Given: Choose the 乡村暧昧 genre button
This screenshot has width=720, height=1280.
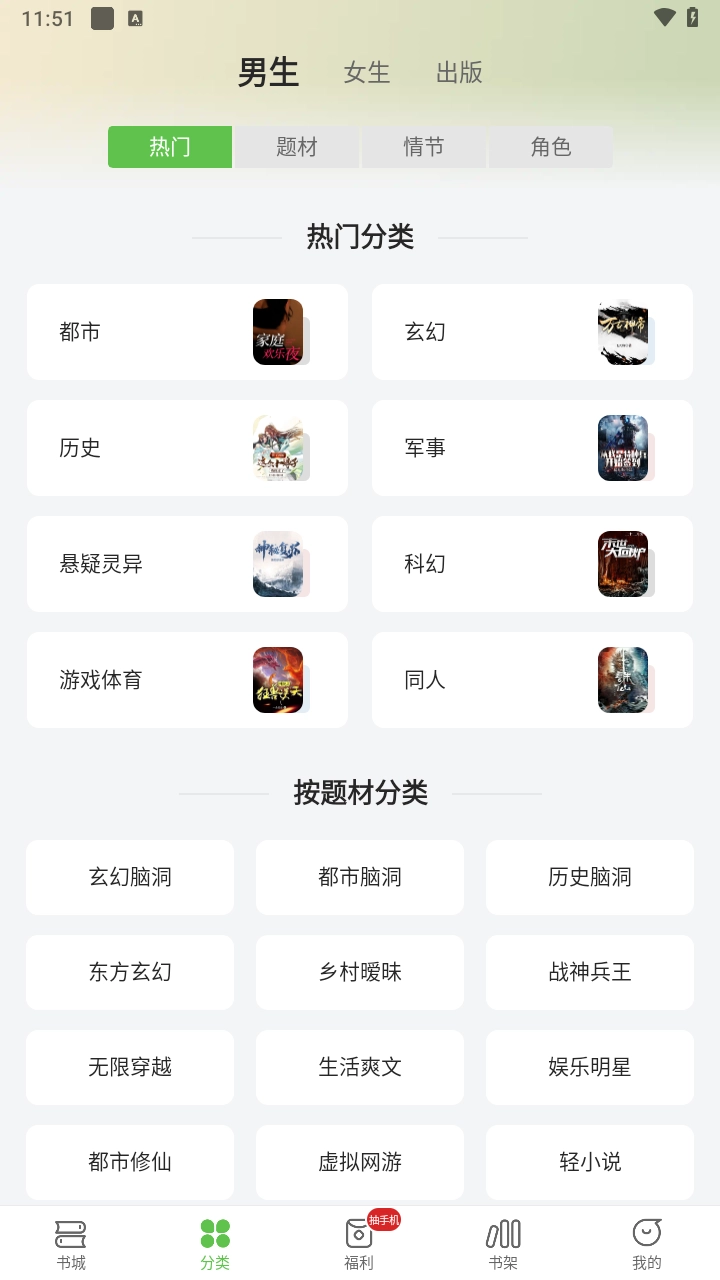Looking at the screenshot, I should (x=360, y=972).
